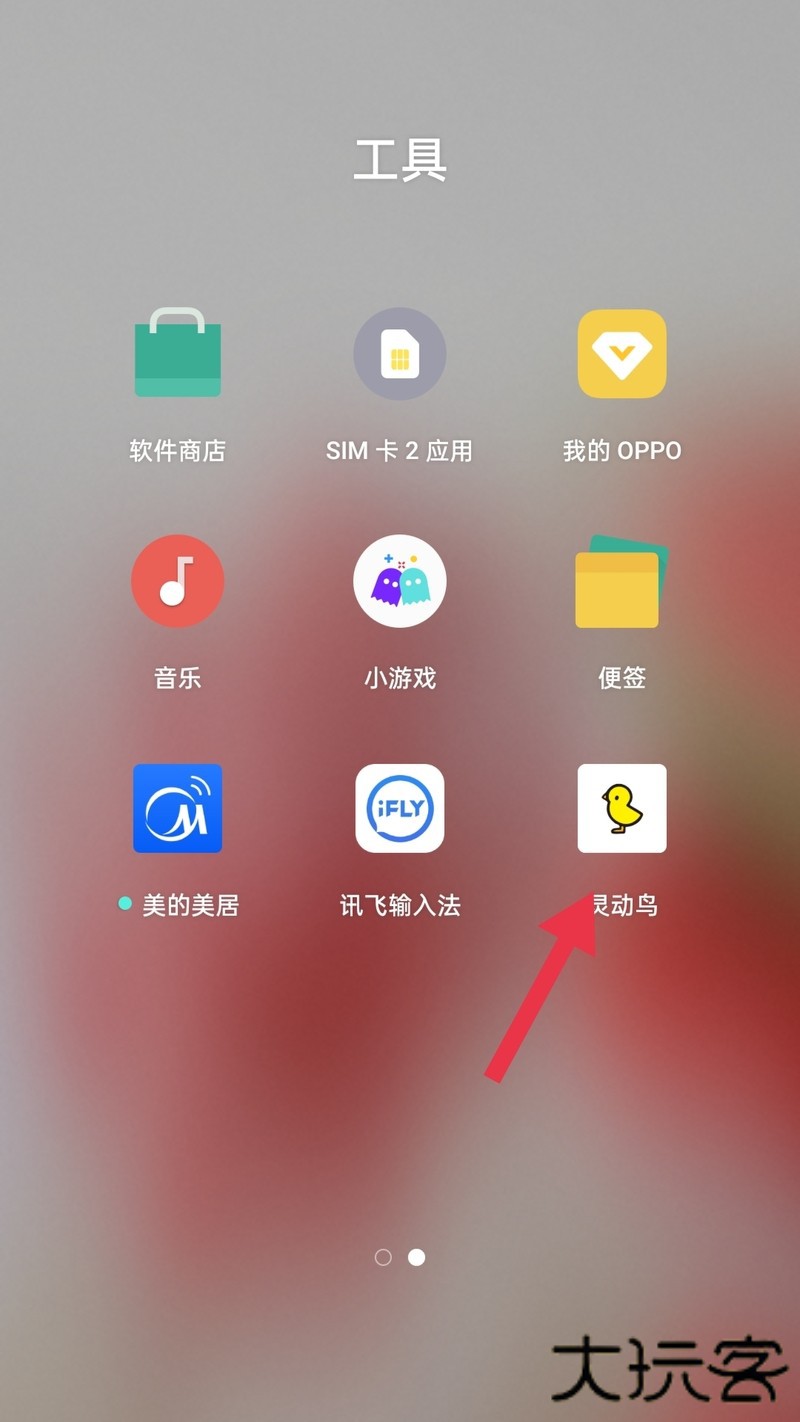The height and width of the screenshot is (1422, 800).
Task: Tap the 便签 label text
Action: coord(622,677)
